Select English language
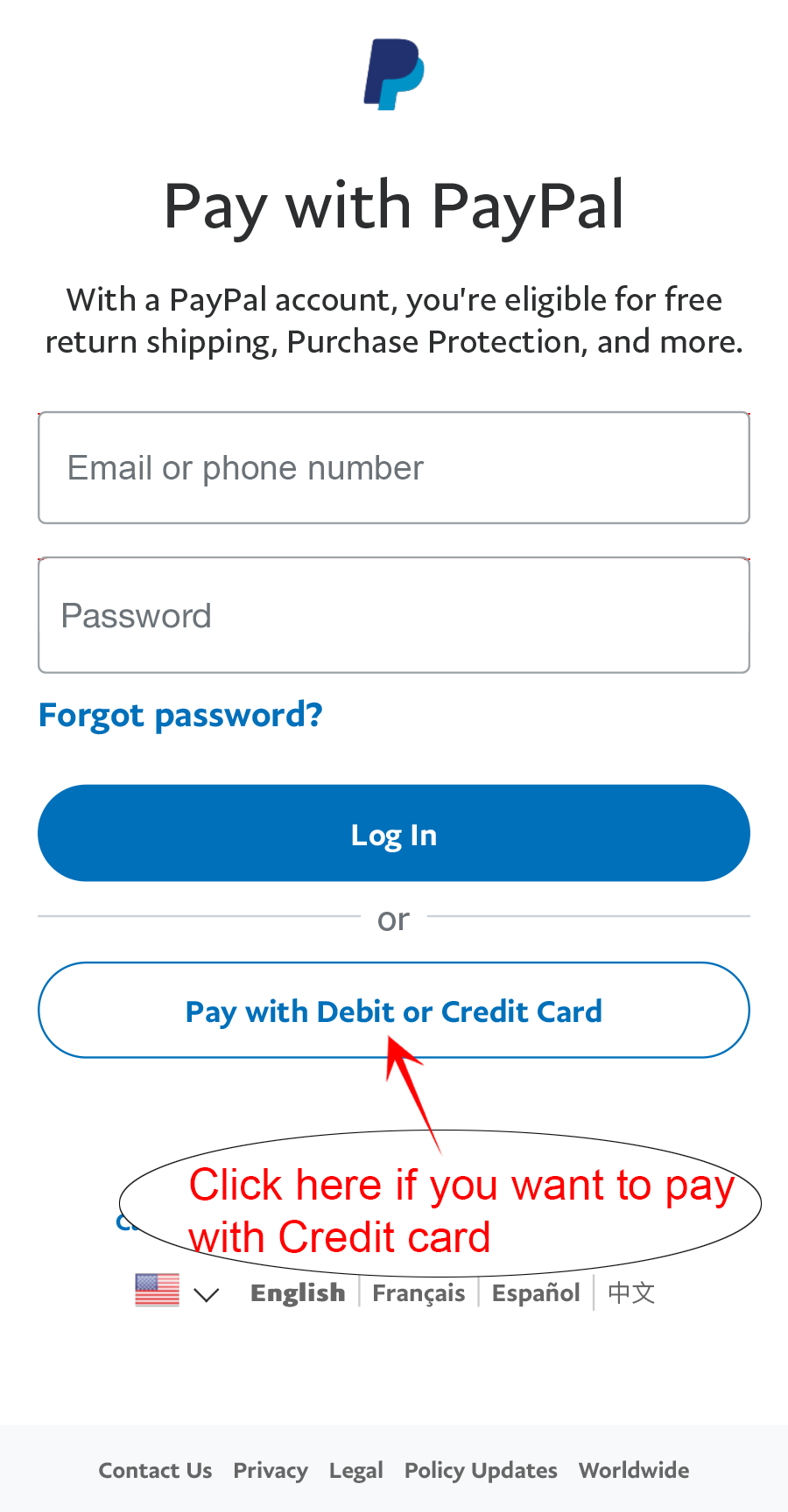The width and height of the screenshot is (788, 1512). click(298, 1293)
